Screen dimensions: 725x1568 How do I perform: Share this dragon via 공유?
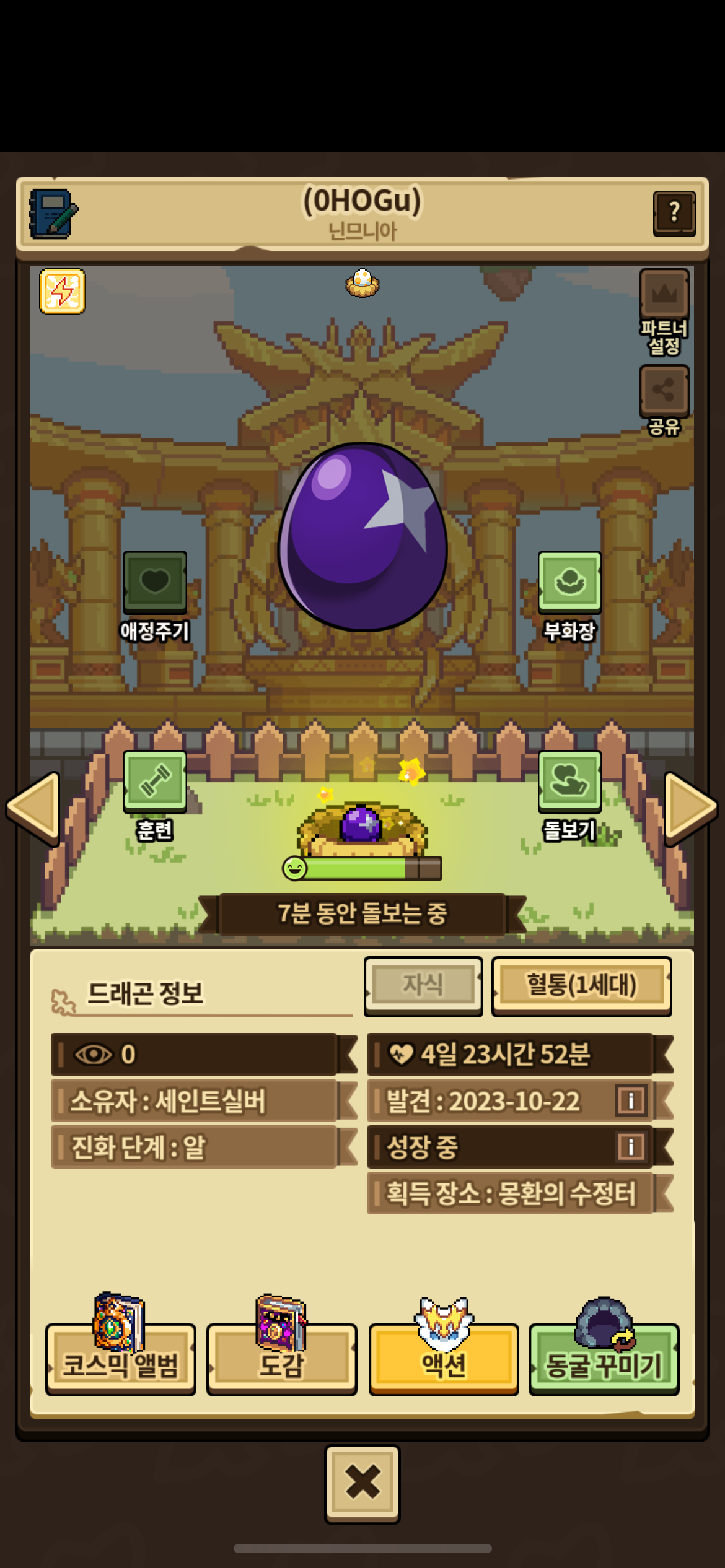coord(664,390)
